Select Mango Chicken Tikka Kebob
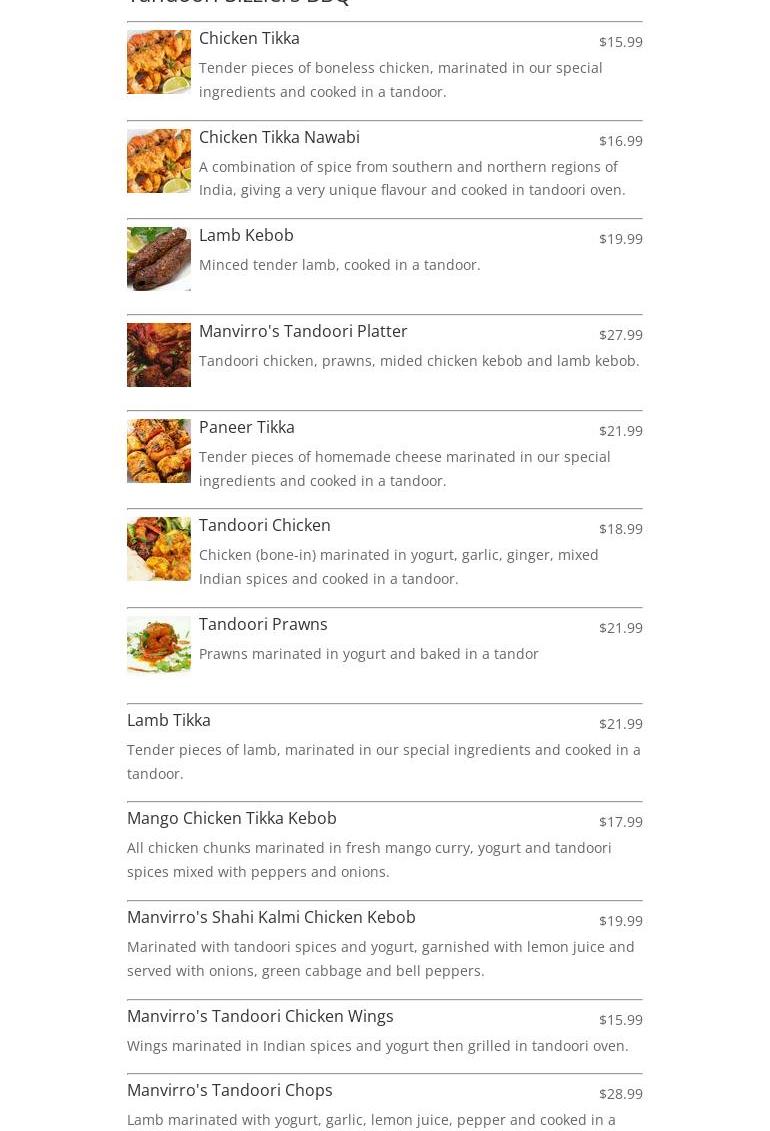The width and height of the screenshot is (770, 1131). tap(232, 818)
